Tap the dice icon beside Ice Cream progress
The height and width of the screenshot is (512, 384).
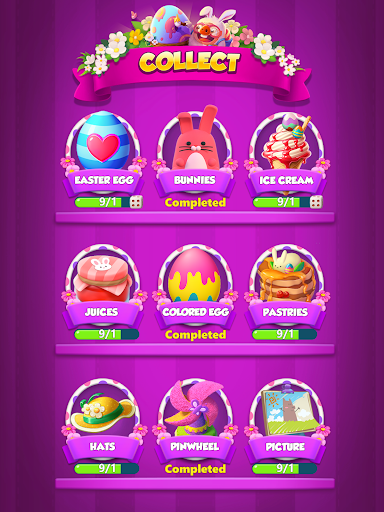click(x=316, y=202)
